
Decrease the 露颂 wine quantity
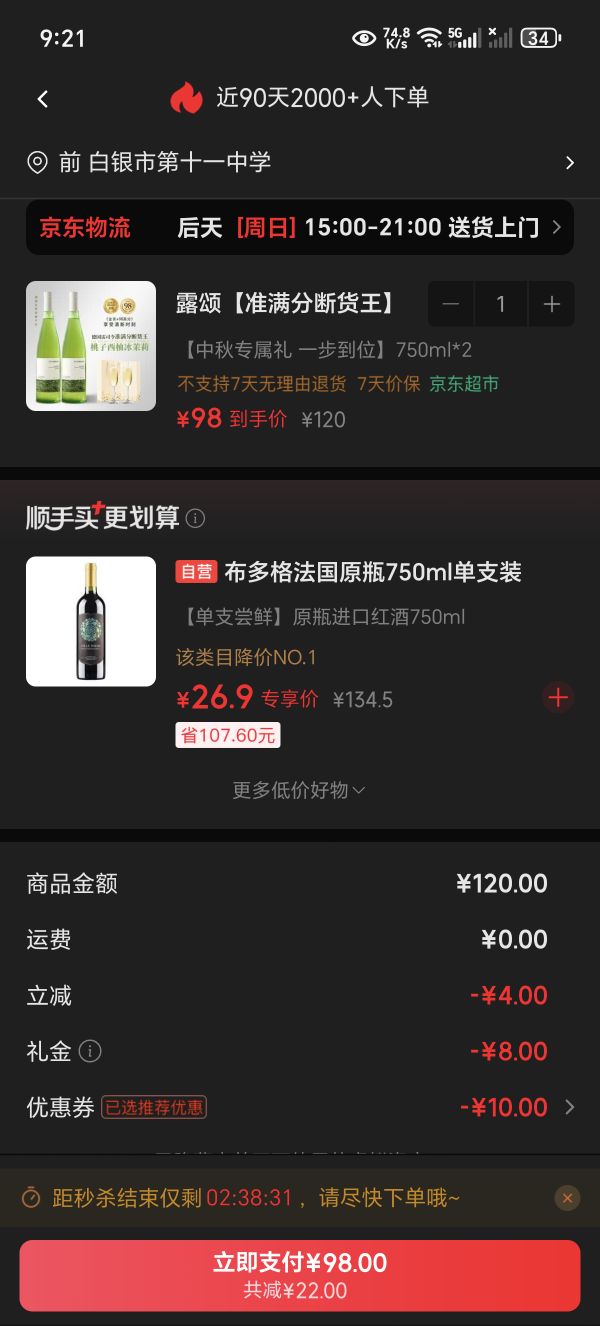pos(451,304)
